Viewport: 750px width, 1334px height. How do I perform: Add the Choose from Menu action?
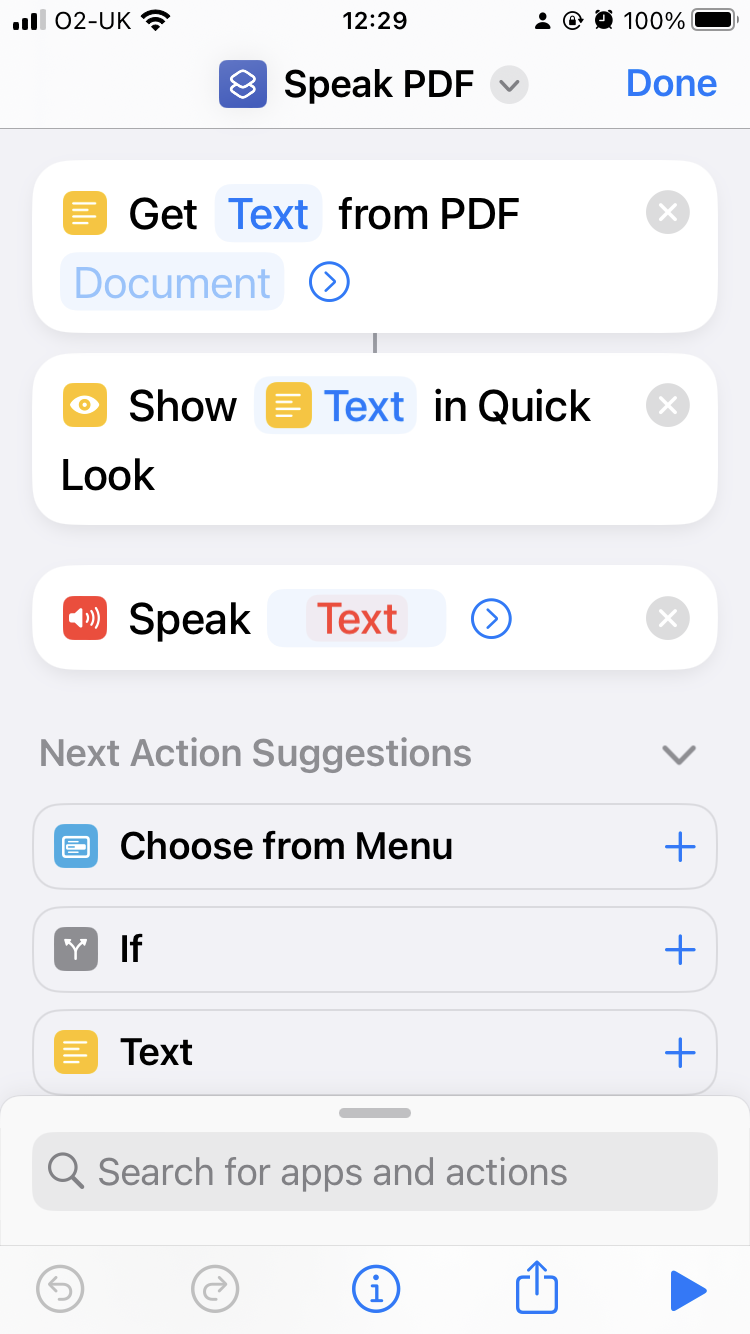[680, 847]
